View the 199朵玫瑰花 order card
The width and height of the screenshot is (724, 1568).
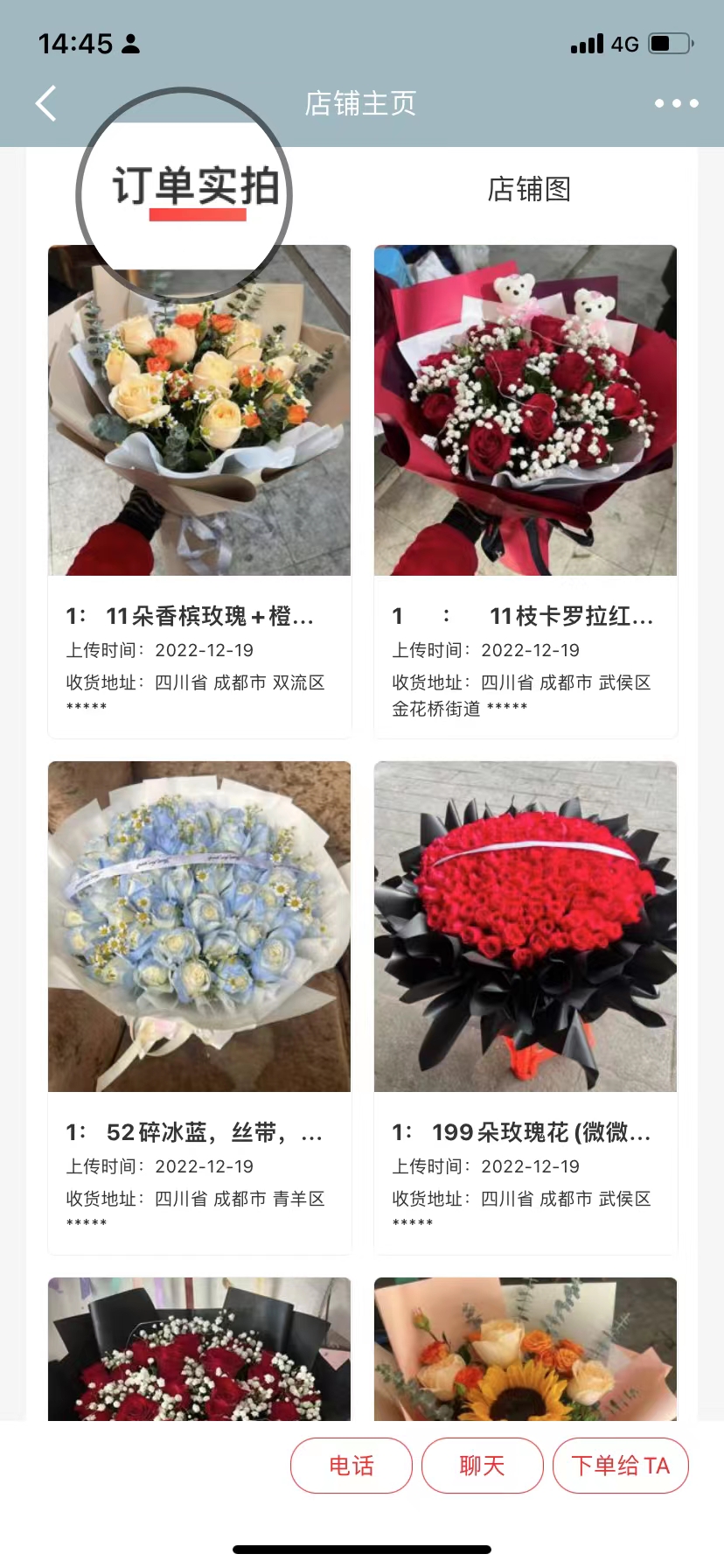point(526,1006)
